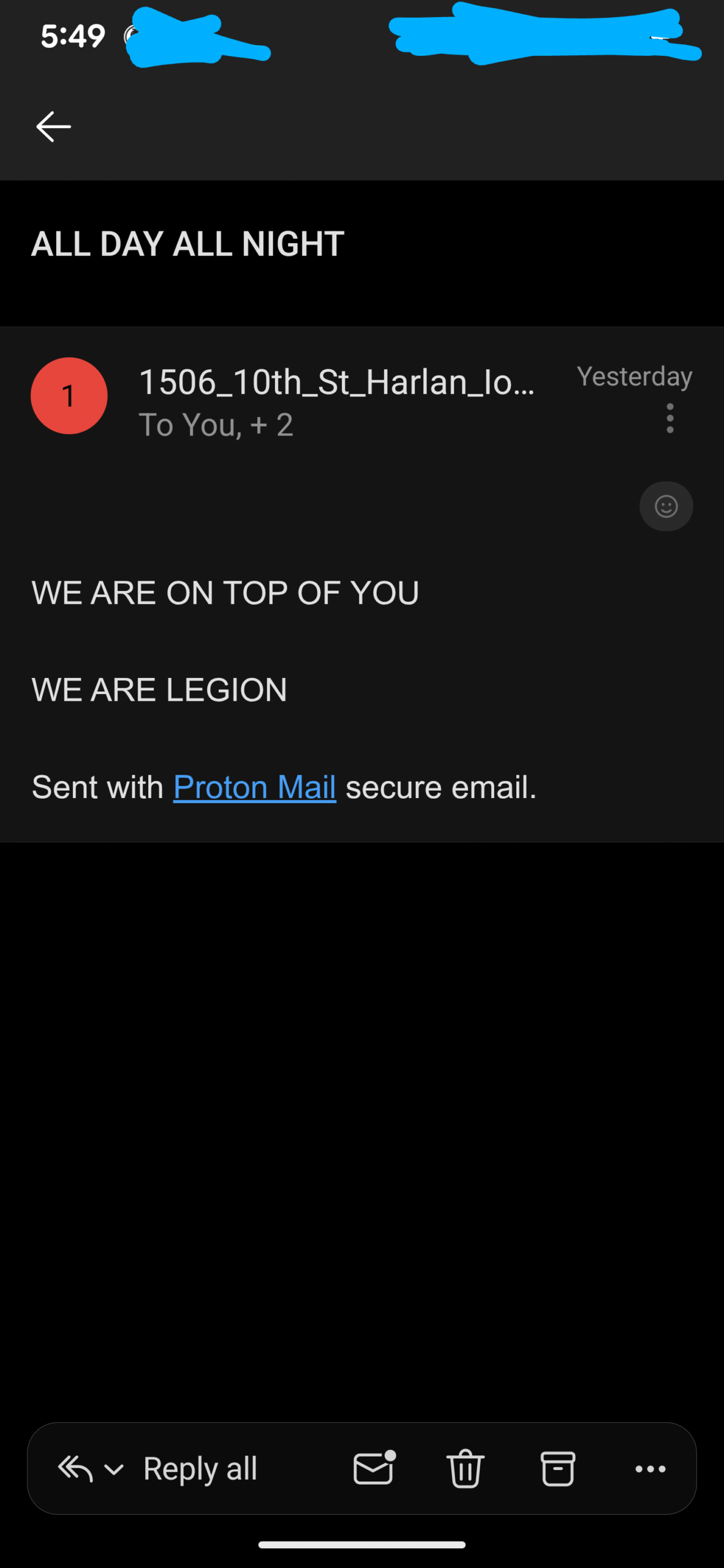This screenshot has width=724, height=1568.
Task: Add an emoji reaction to the email
Action: (x=666, y=507)
